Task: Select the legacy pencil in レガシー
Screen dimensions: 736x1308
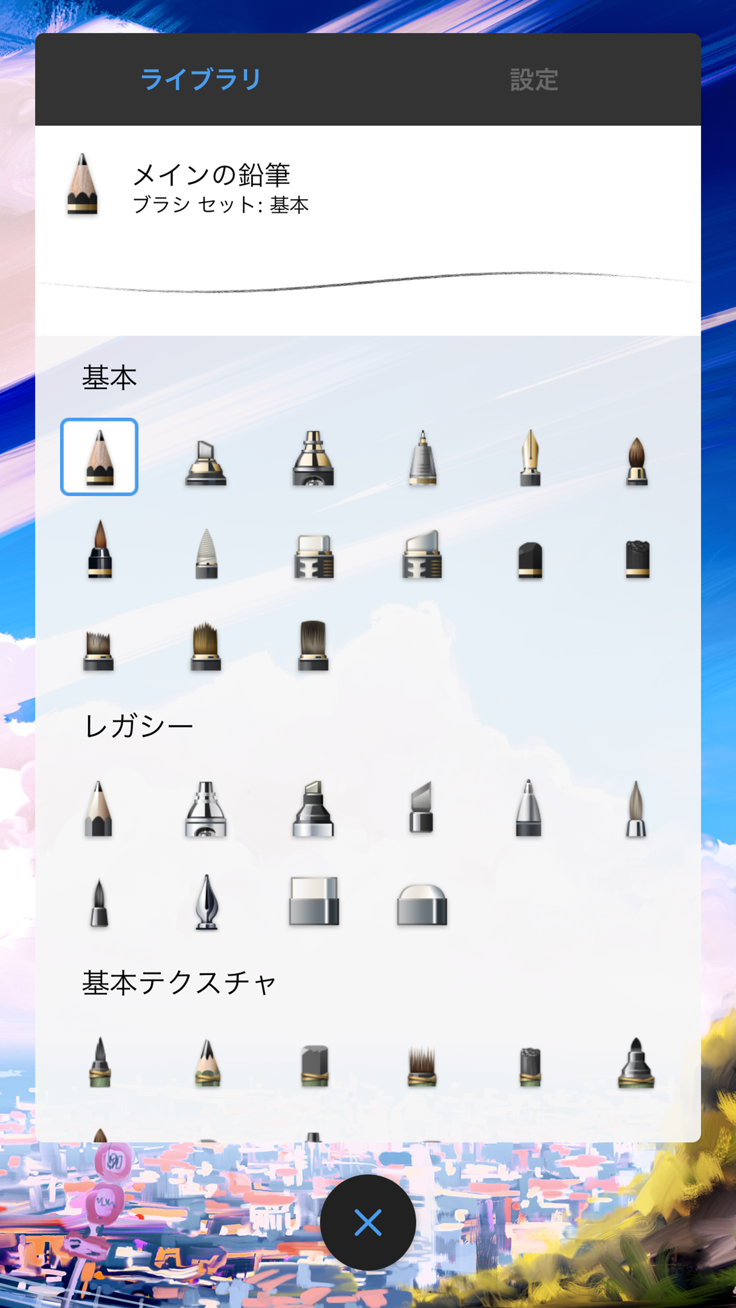Action: [x=98, y=809]
